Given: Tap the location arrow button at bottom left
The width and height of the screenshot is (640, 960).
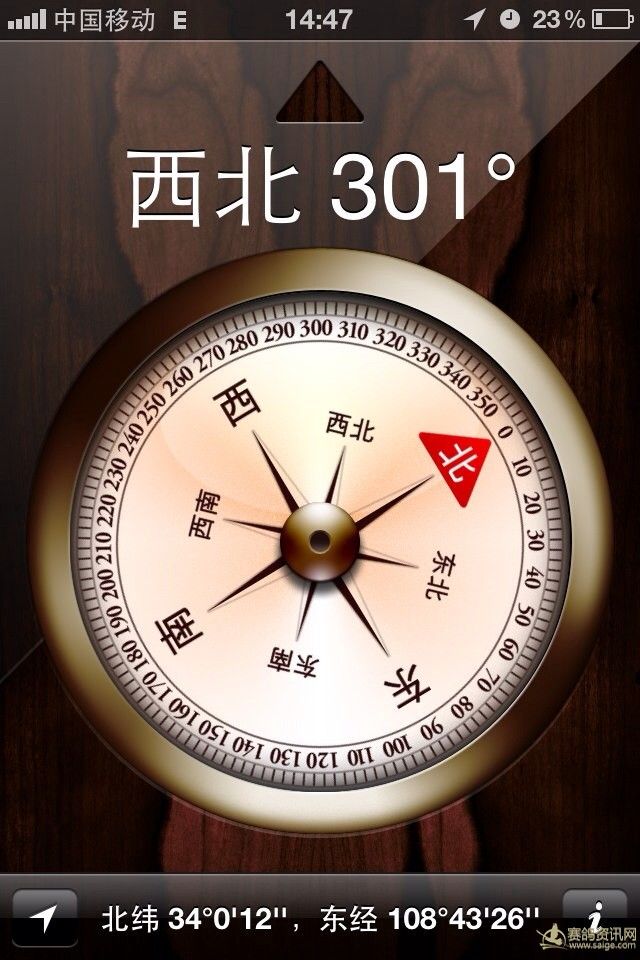Looking at the screenshot, I should pos(44,917).
